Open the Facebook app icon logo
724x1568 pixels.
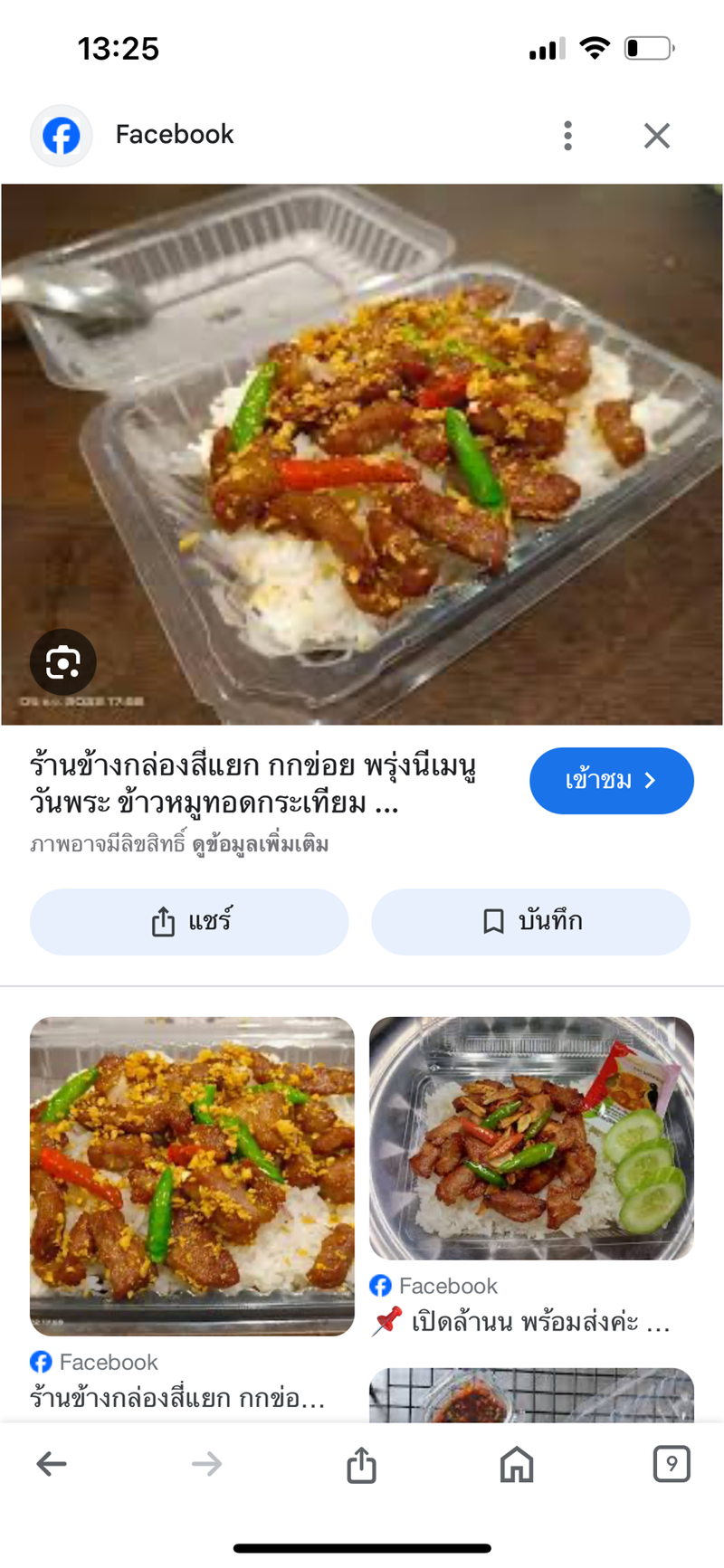[x=61, y=135]
